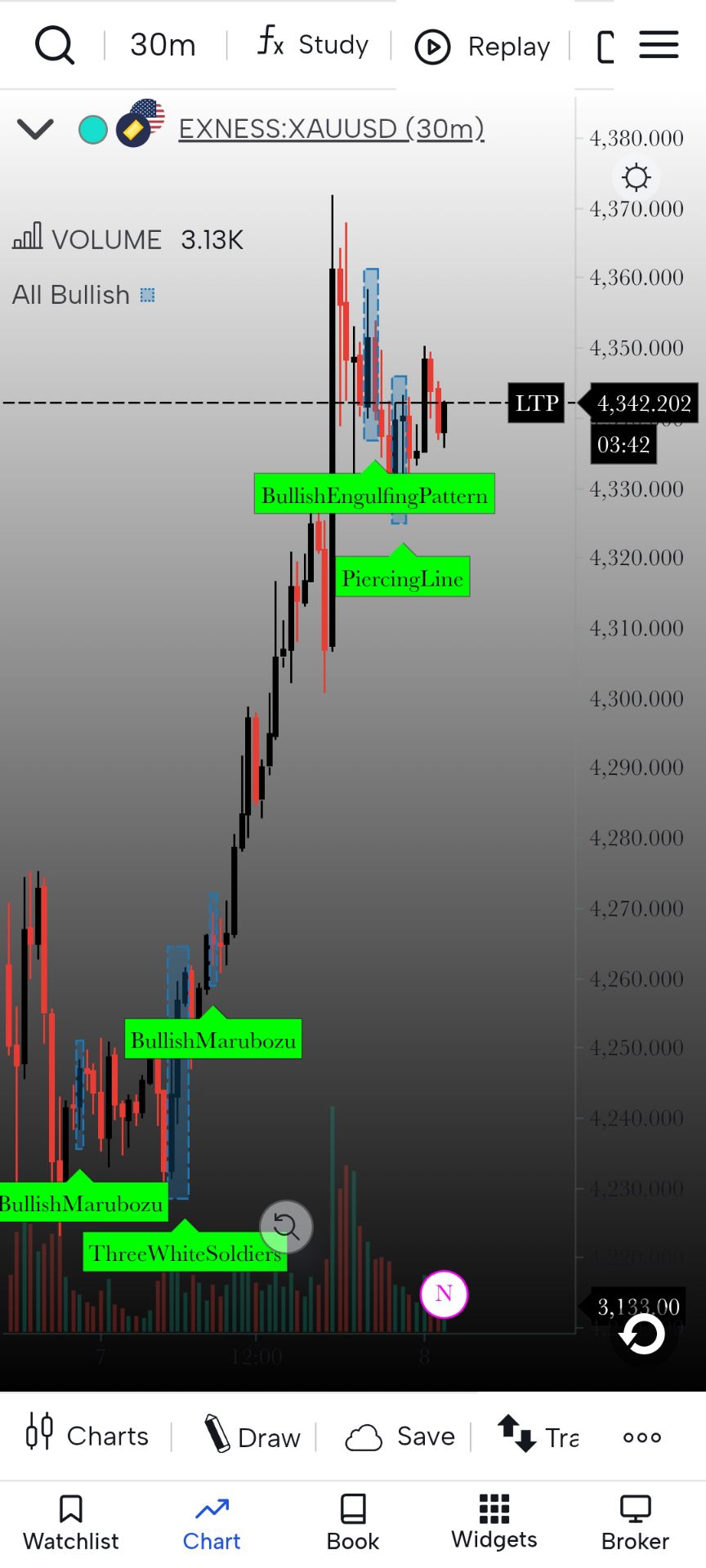Viewport: 706px width, 1568px height.
Task: Go to the Widgets tab
Action: (x=494, y=1521)
